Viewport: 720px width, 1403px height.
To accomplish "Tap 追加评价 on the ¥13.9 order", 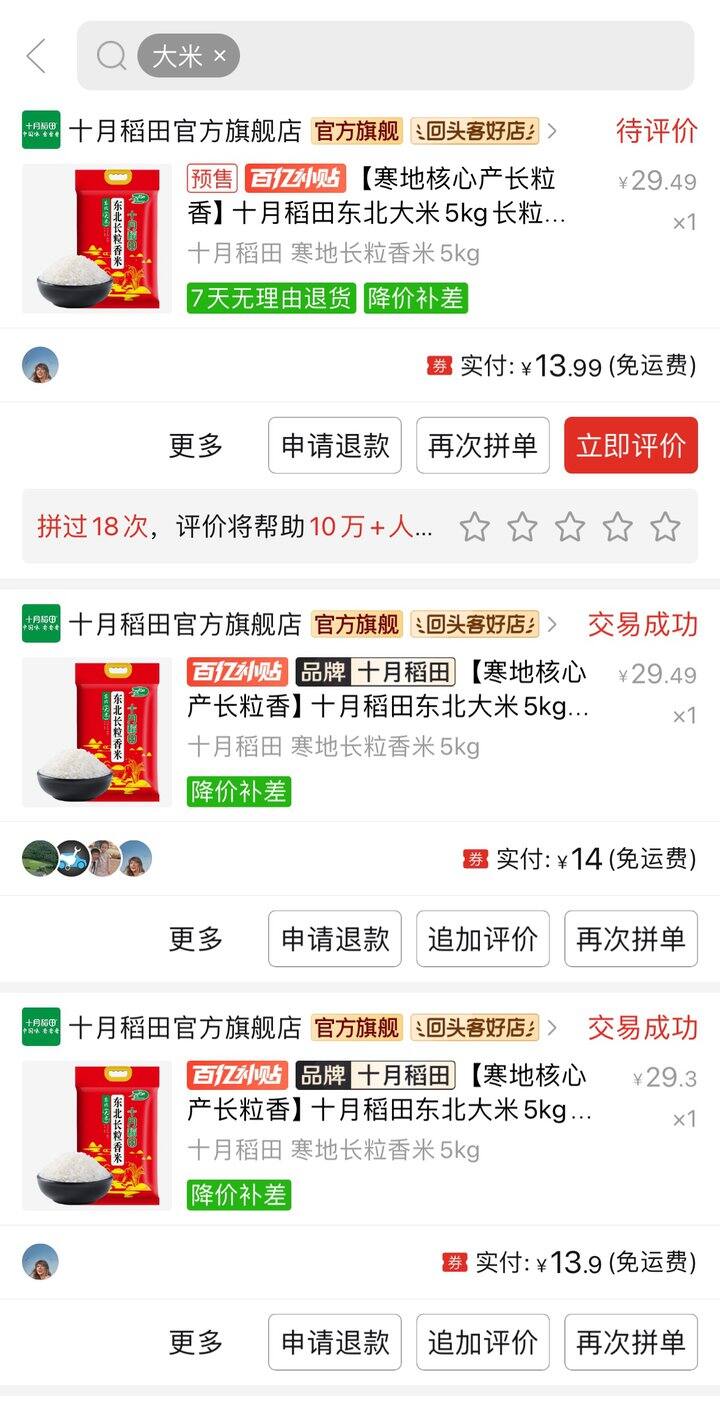I will (x=483, y=1342).
